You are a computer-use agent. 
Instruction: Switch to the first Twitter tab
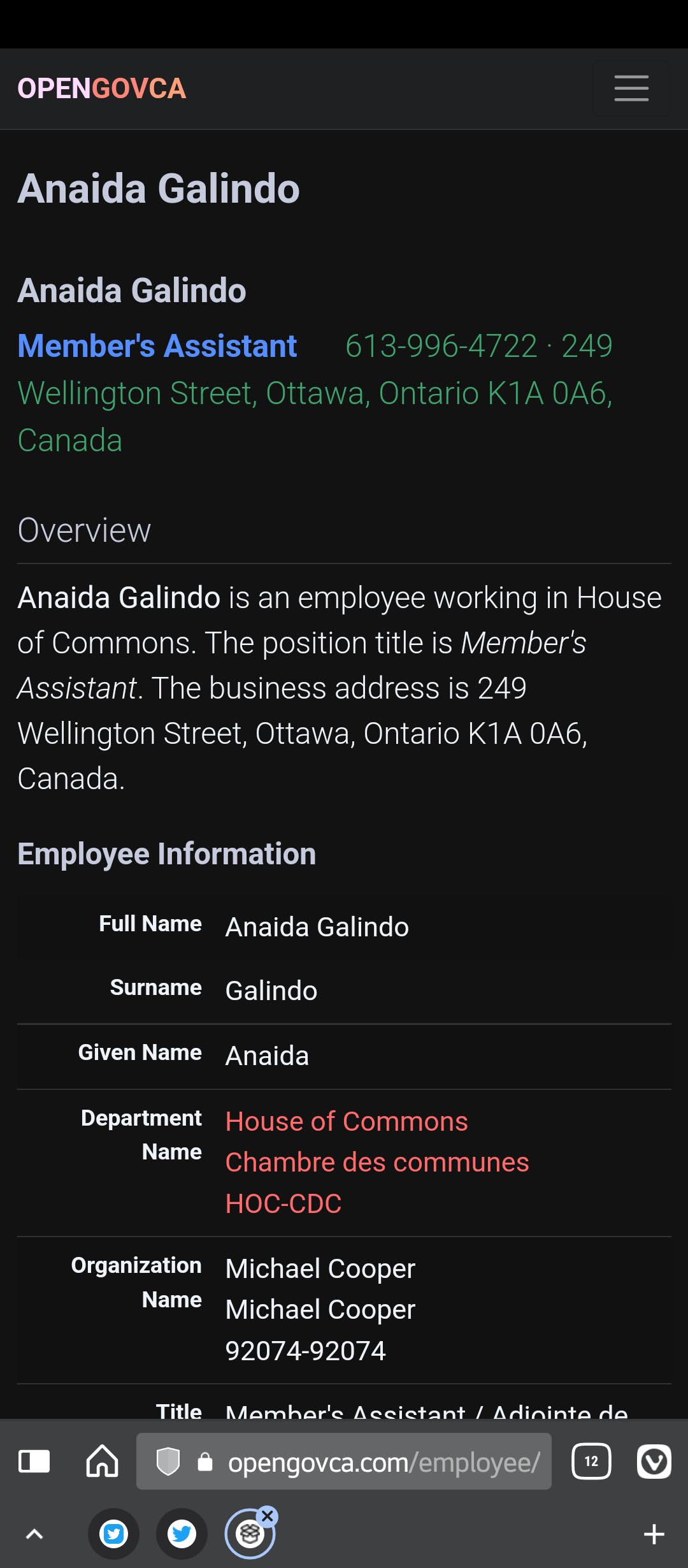pos(113,1534)
